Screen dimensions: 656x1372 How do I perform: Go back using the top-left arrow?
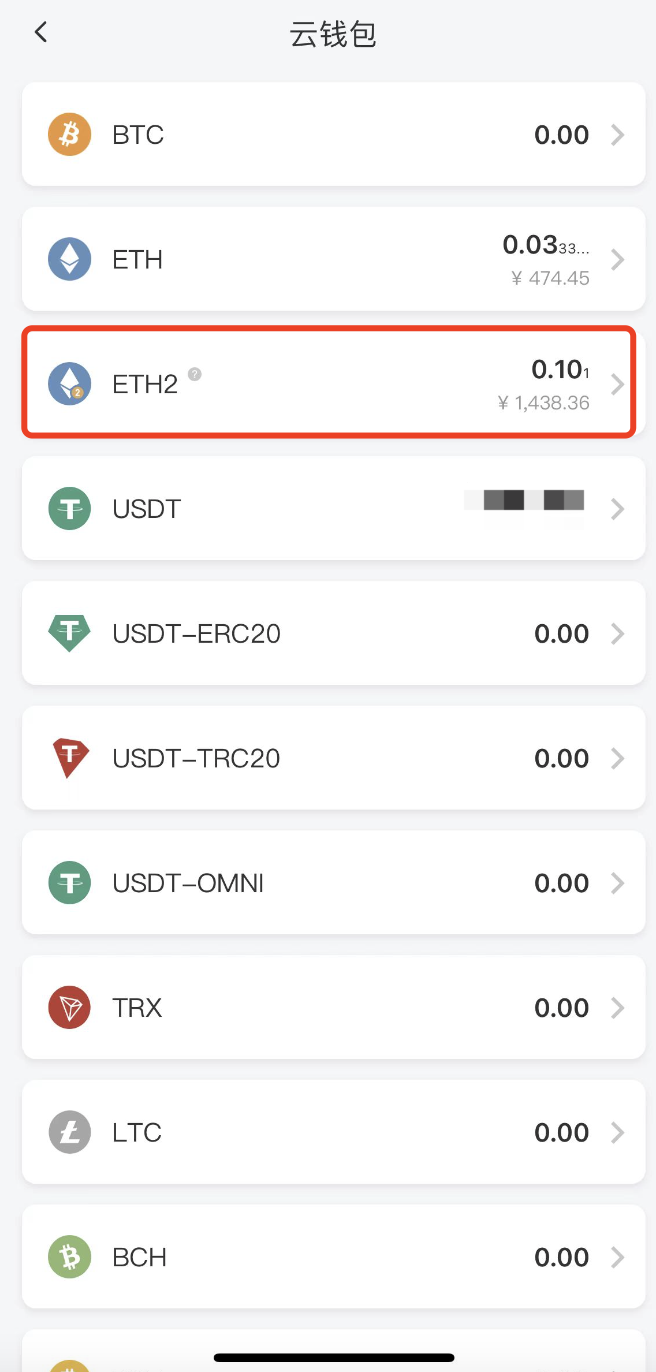(41, 32)
